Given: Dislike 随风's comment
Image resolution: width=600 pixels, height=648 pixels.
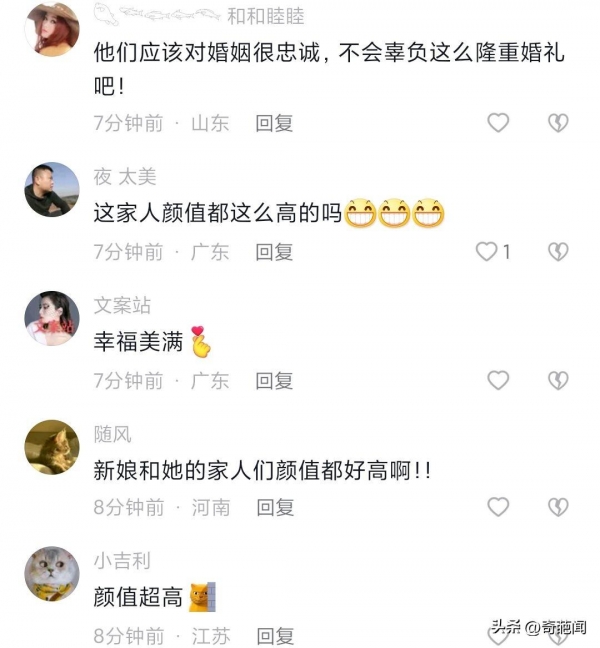Looking at the screenshot, I should [558, 507].
